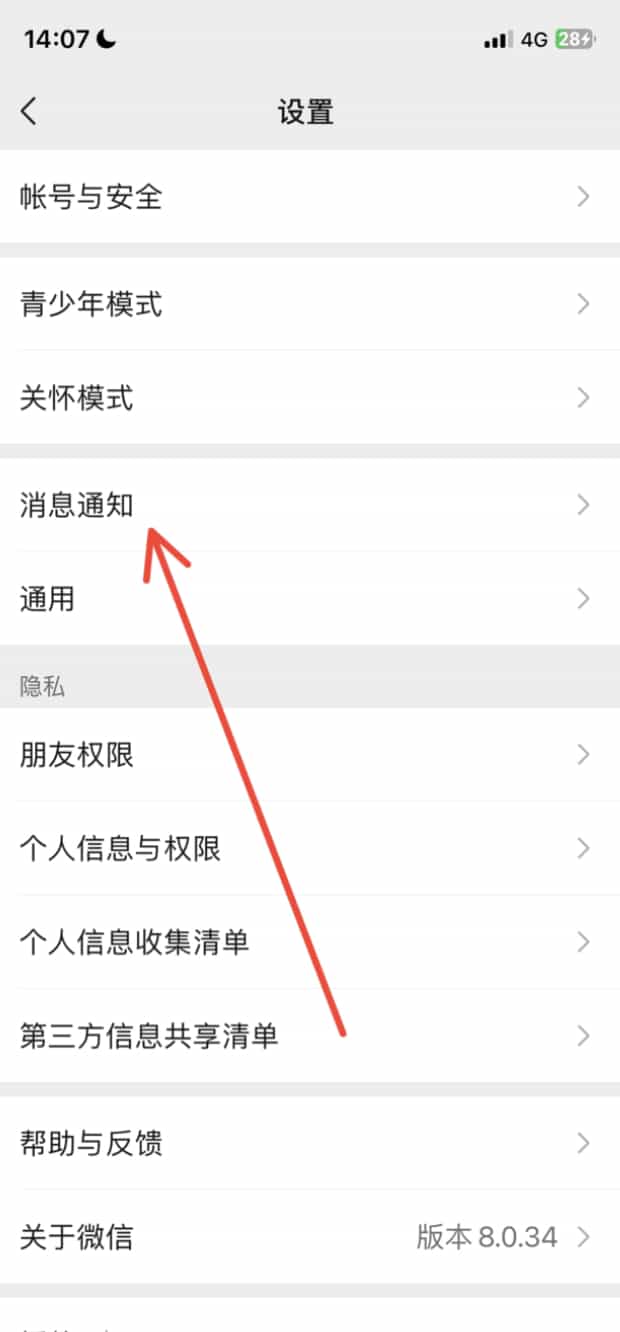
Task: Open 帮助与反馈
Action: (x=310, y=1143)
